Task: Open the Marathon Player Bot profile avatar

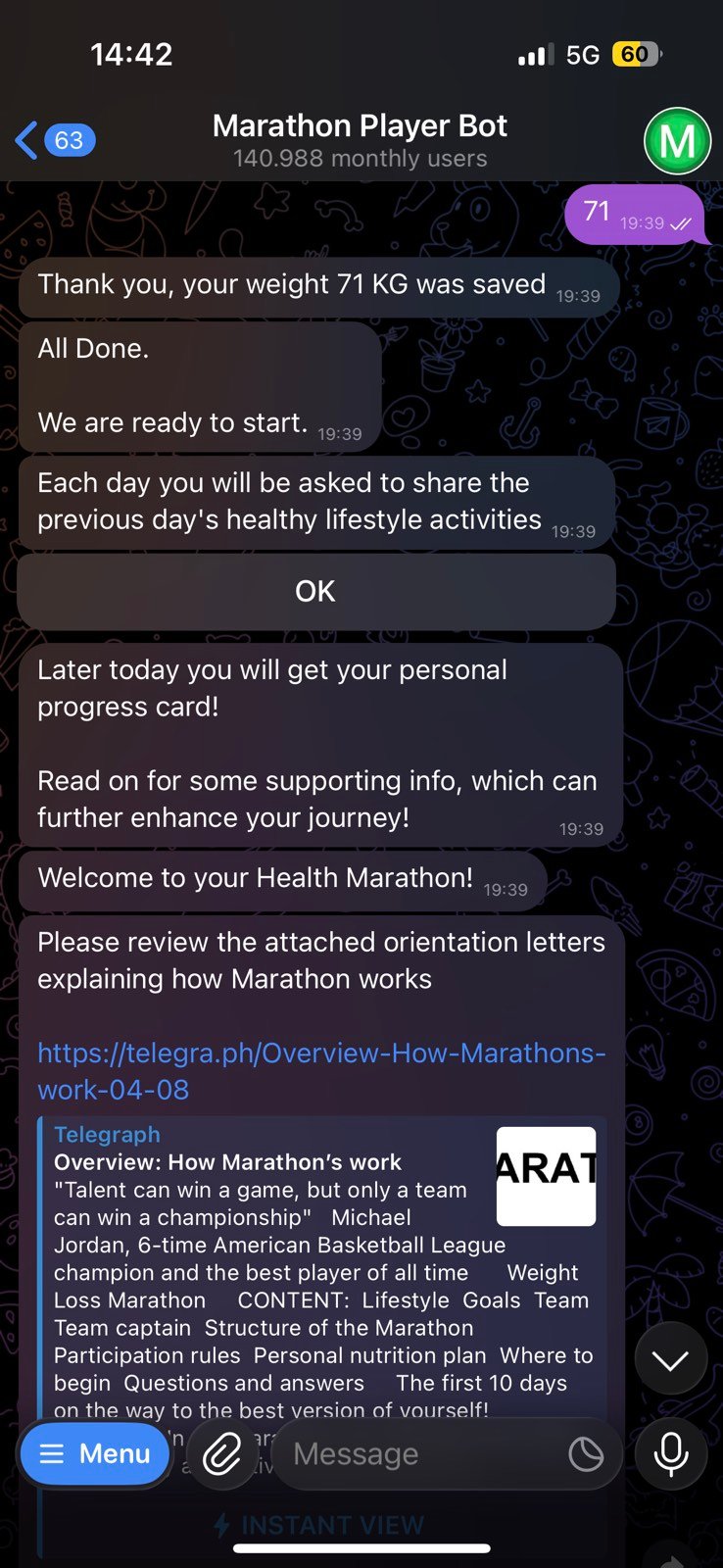Action: 677,141
